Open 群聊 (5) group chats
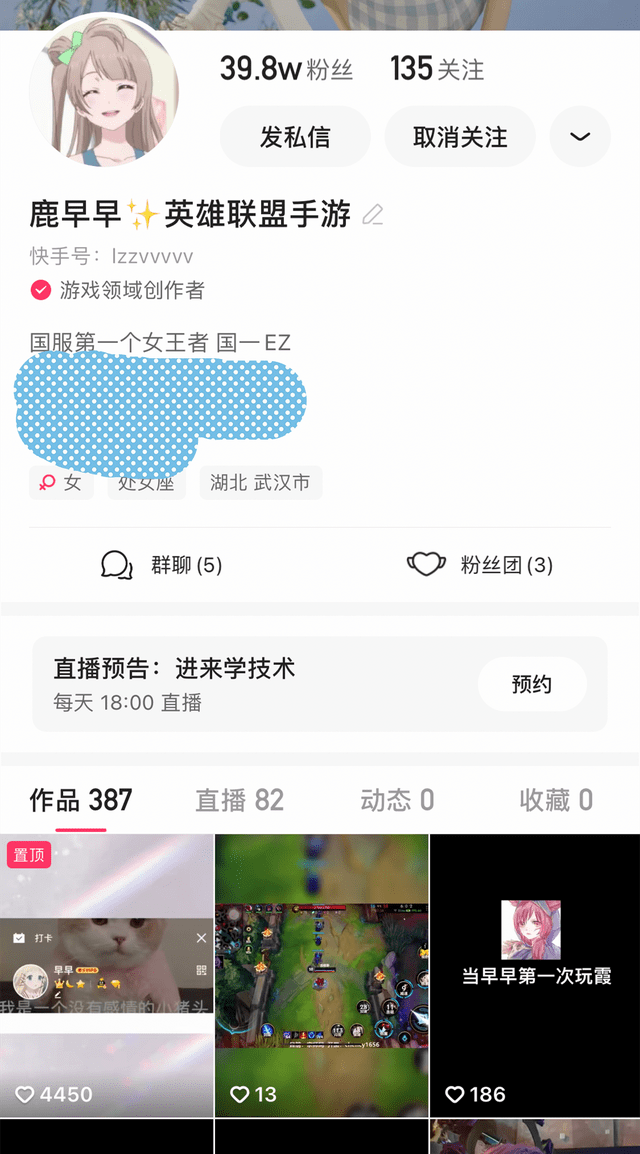This screenshot has height=1154, width=640. pos(162,565)
